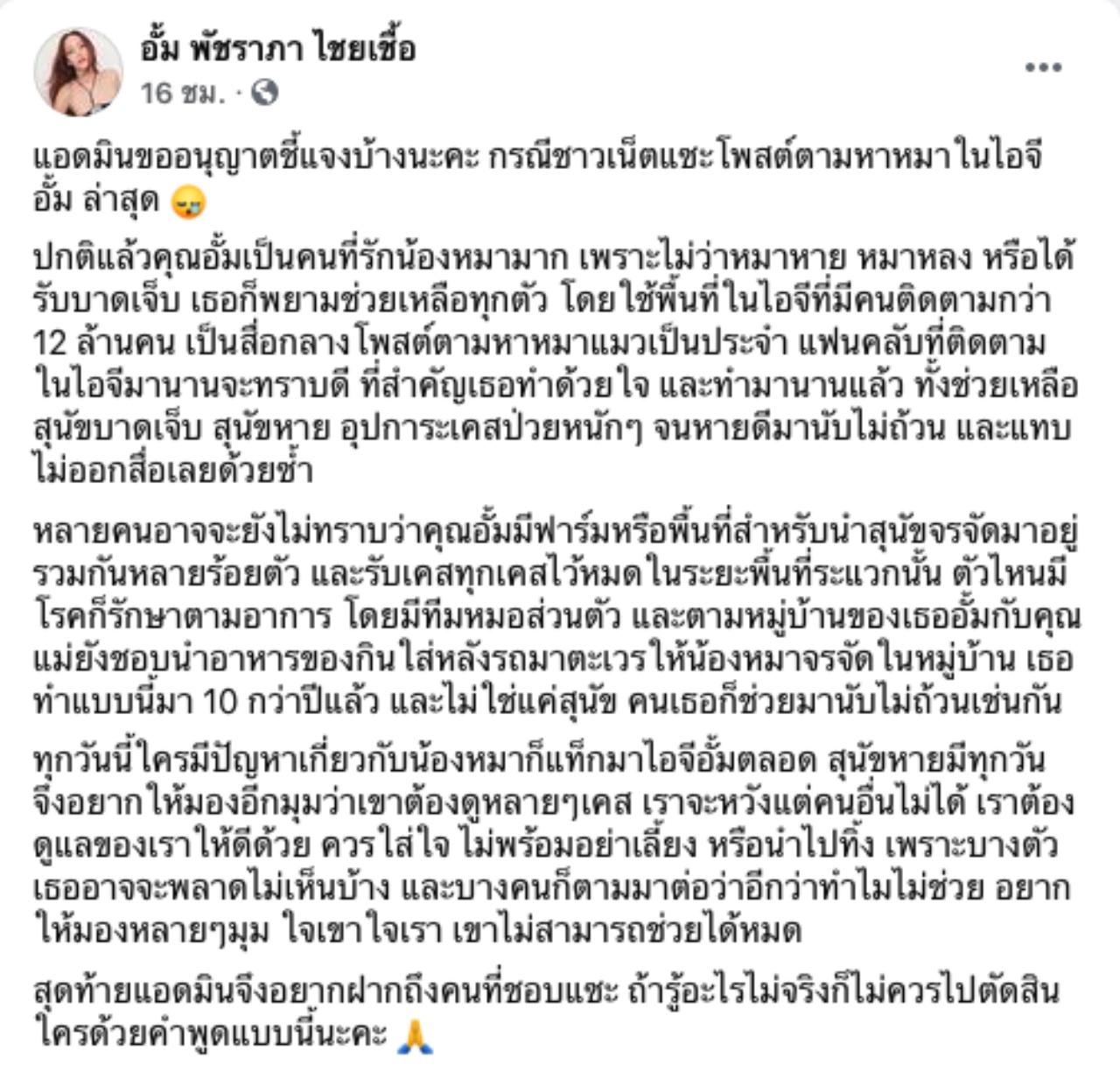Open the post's three-dot options menu
The height and width of the screenshot is (1079, 1120).
[x=1043, y=68]
